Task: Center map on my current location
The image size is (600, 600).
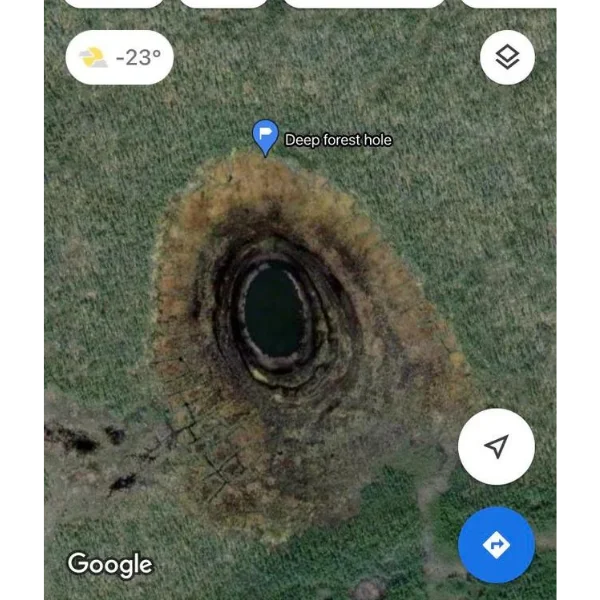Action: [496, 446]
